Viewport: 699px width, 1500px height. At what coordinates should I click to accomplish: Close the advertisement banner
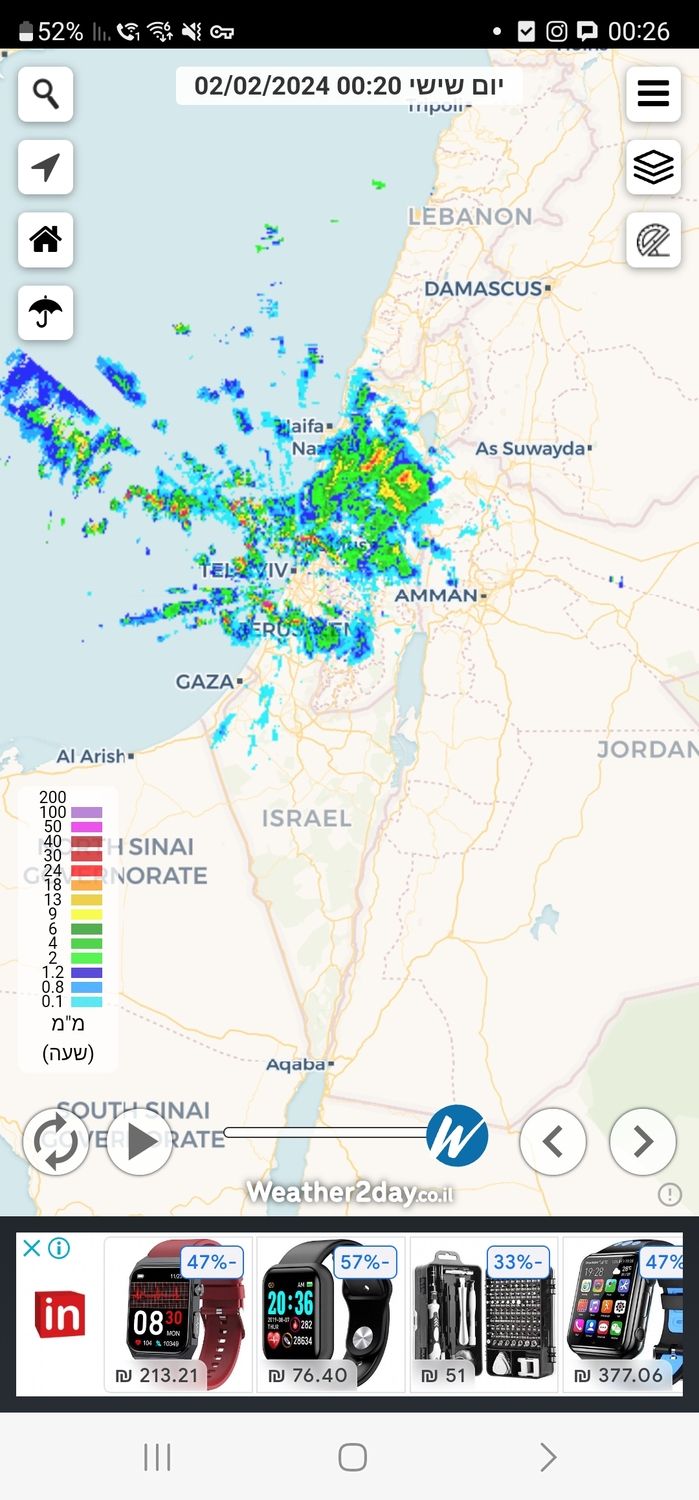(32, 1248)
